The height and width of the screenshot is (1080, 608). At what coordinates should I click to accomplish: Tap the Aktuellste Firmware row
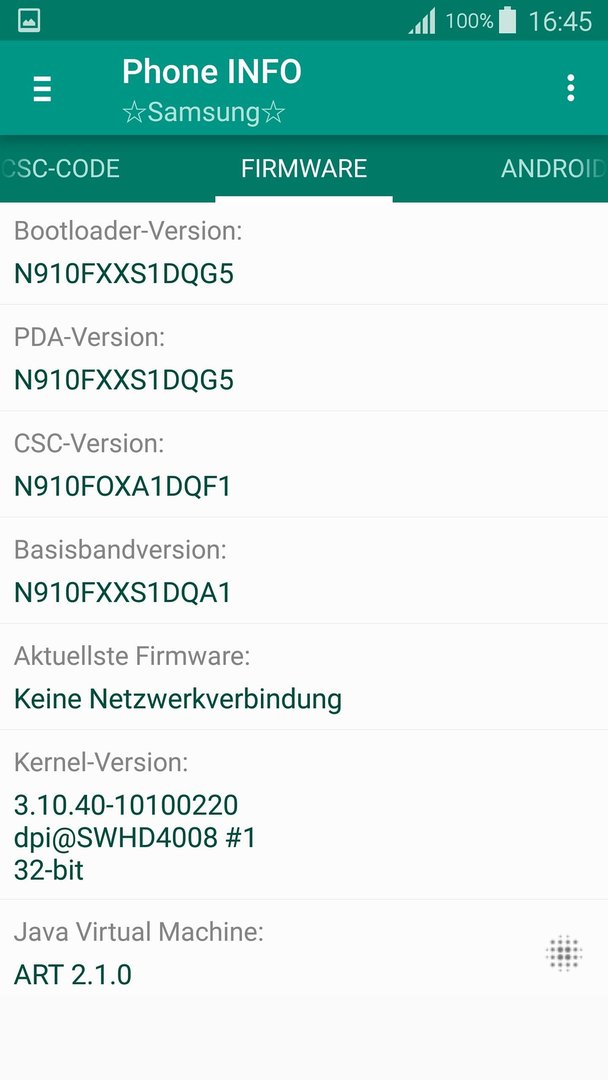coord(304,677)
